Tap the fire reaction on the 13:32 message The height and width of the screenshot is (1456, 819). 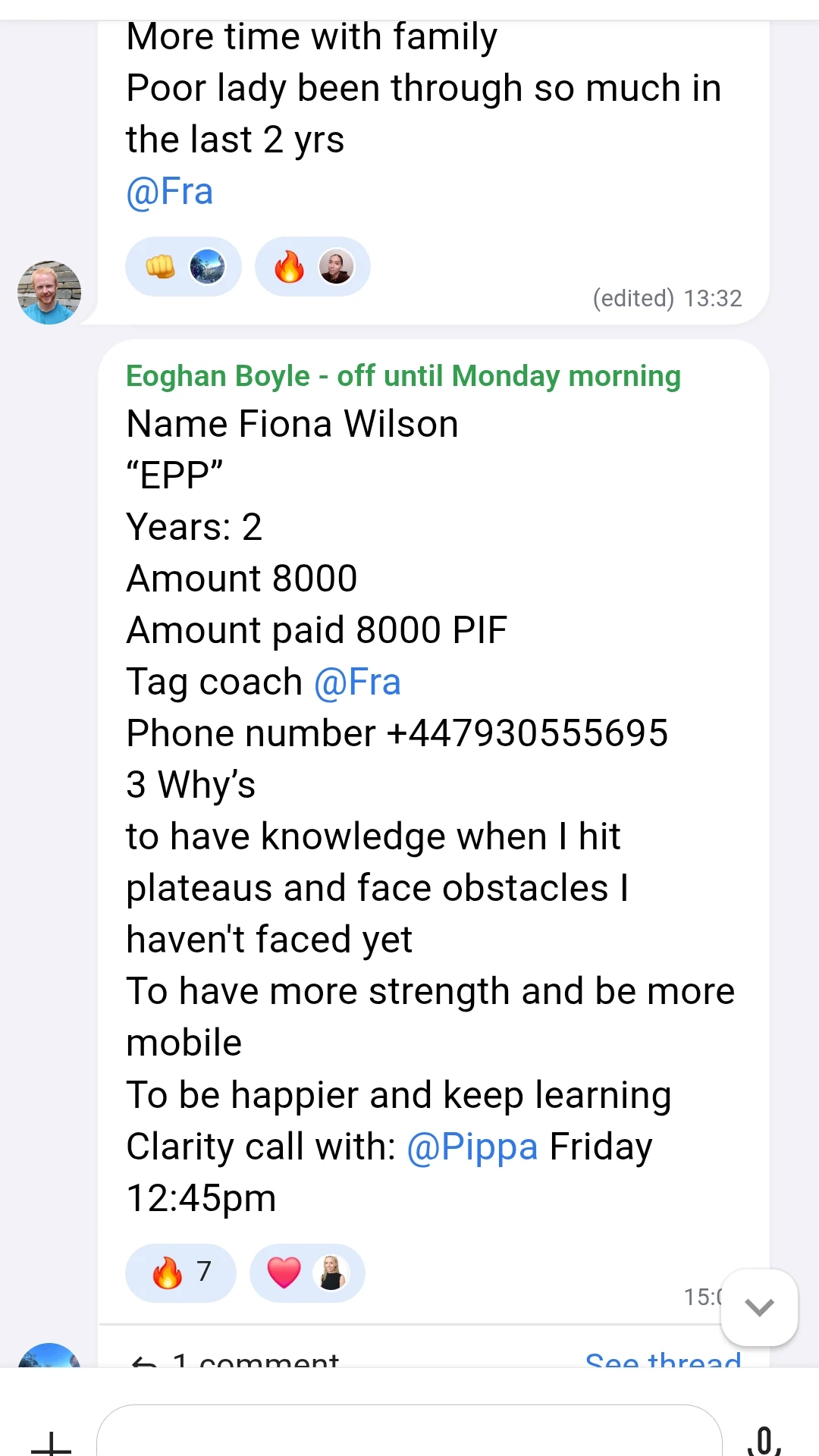[312, 267]
